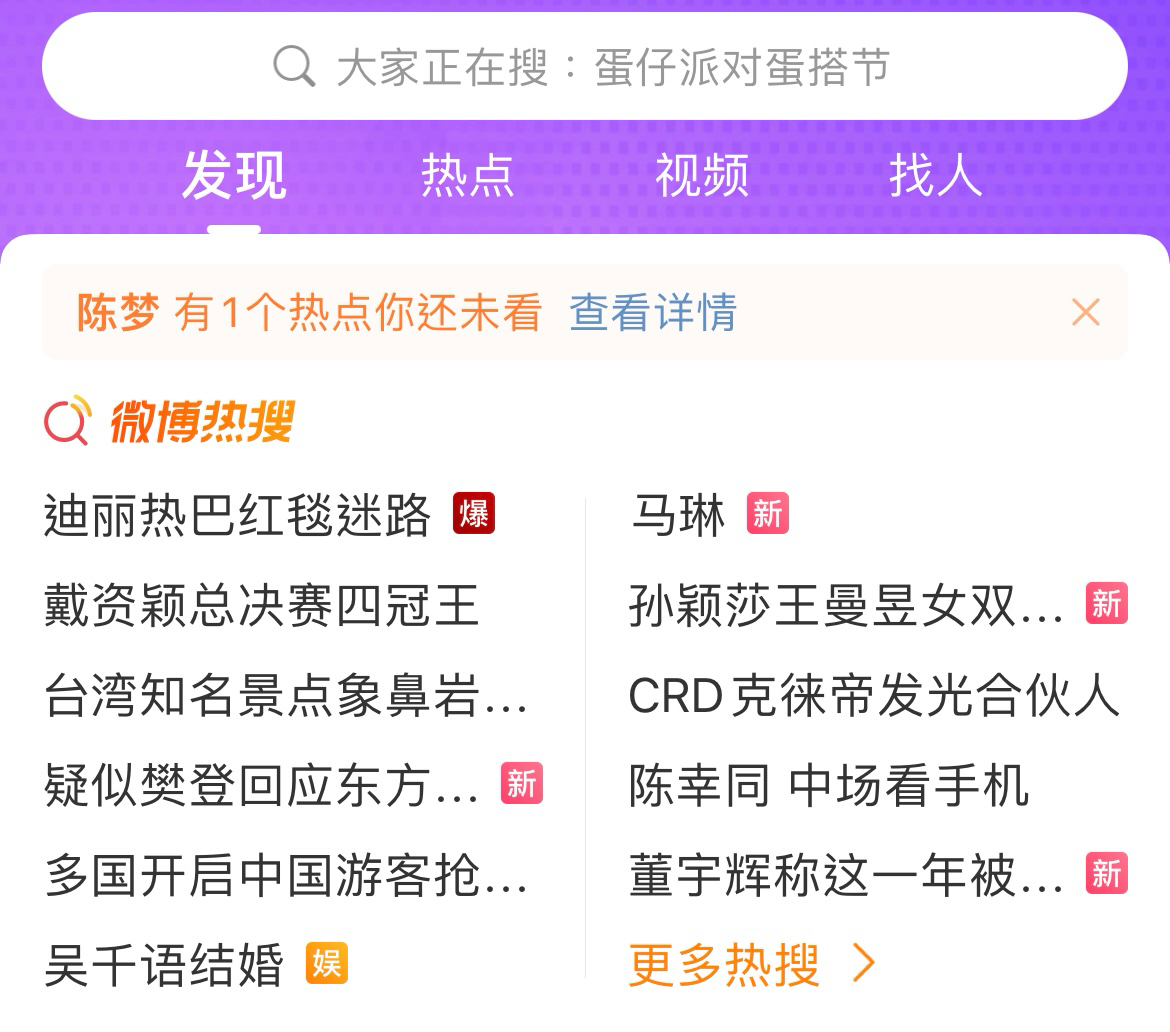Open hot search 戴资颖总决赛四冠王
The height and width of the screenshot is (1032, 1170).
[x=262, y=606]
